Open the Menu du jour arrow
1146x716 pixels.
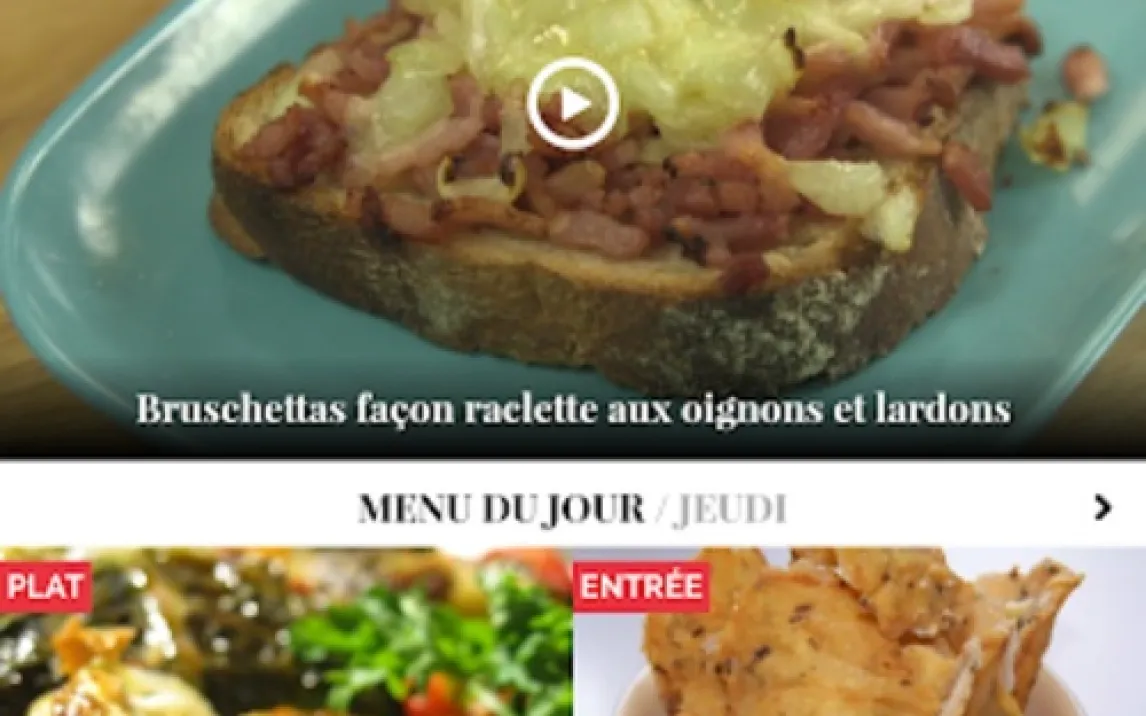1102,508
